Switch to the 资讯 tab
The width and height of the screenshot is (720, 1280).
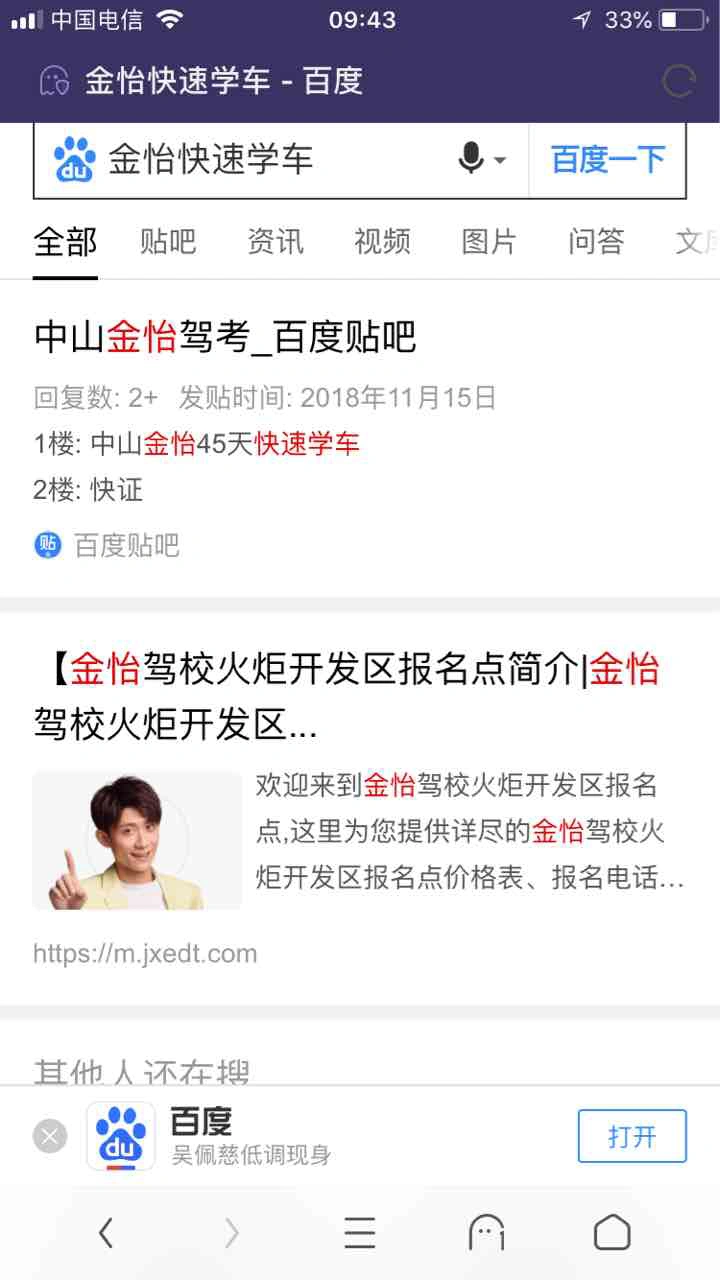[275, 241]
